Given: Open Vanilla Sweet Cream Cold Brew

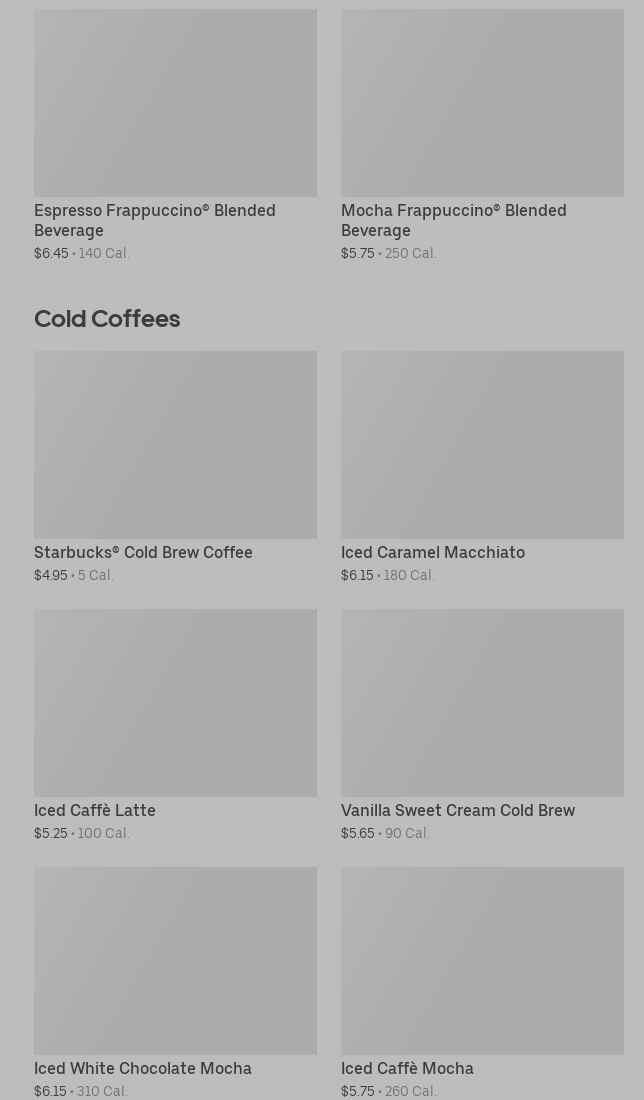Looking at the screenshot, I should pyautogui.click(x=482, y=725).
